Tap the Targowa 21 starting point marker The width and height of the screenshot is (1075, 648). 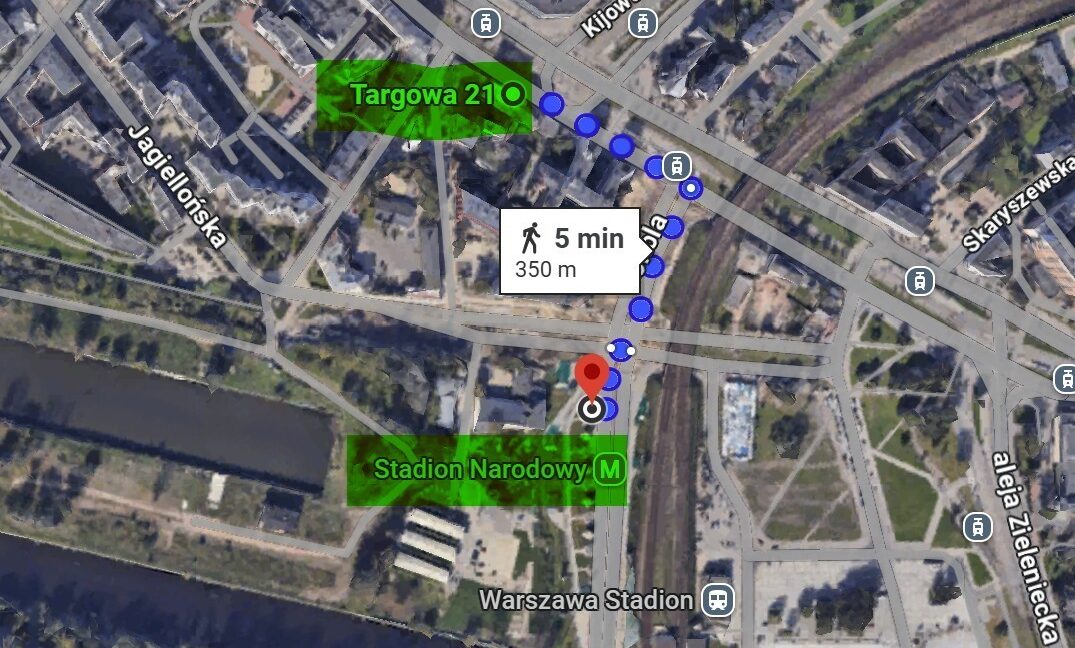tap(513, 95)
